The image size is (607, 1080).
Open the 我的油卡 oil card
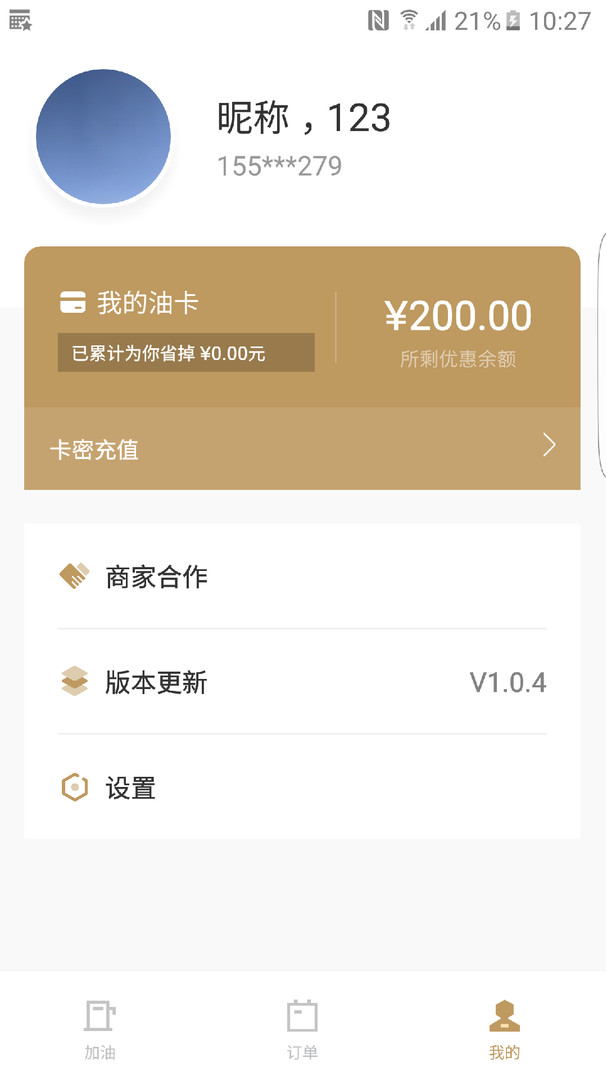click(302, 327)
